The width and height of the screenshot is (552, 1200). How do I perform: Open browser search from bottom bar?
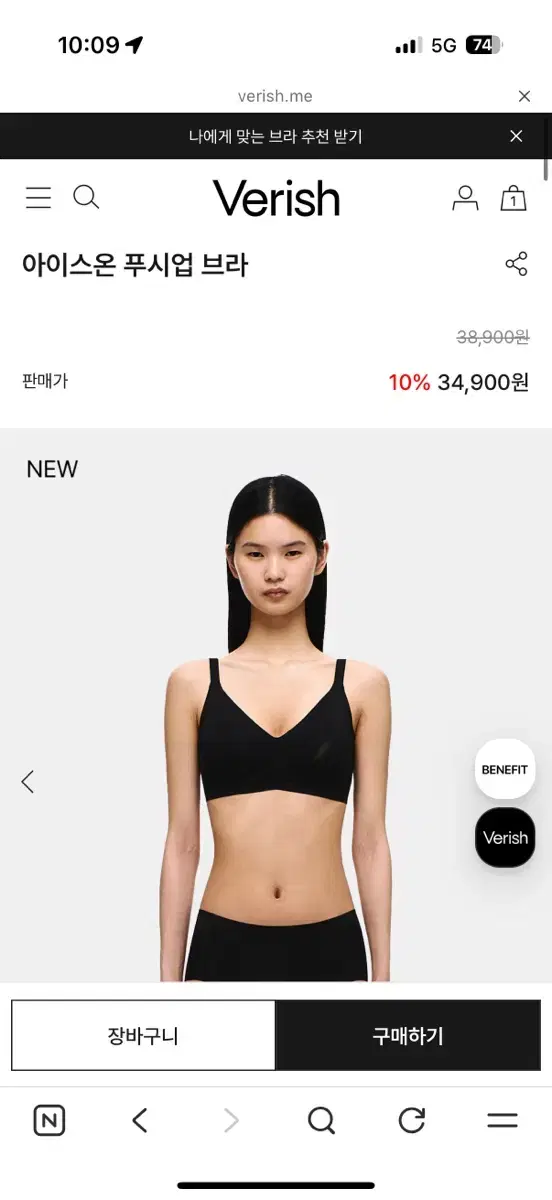[321, 1121]
